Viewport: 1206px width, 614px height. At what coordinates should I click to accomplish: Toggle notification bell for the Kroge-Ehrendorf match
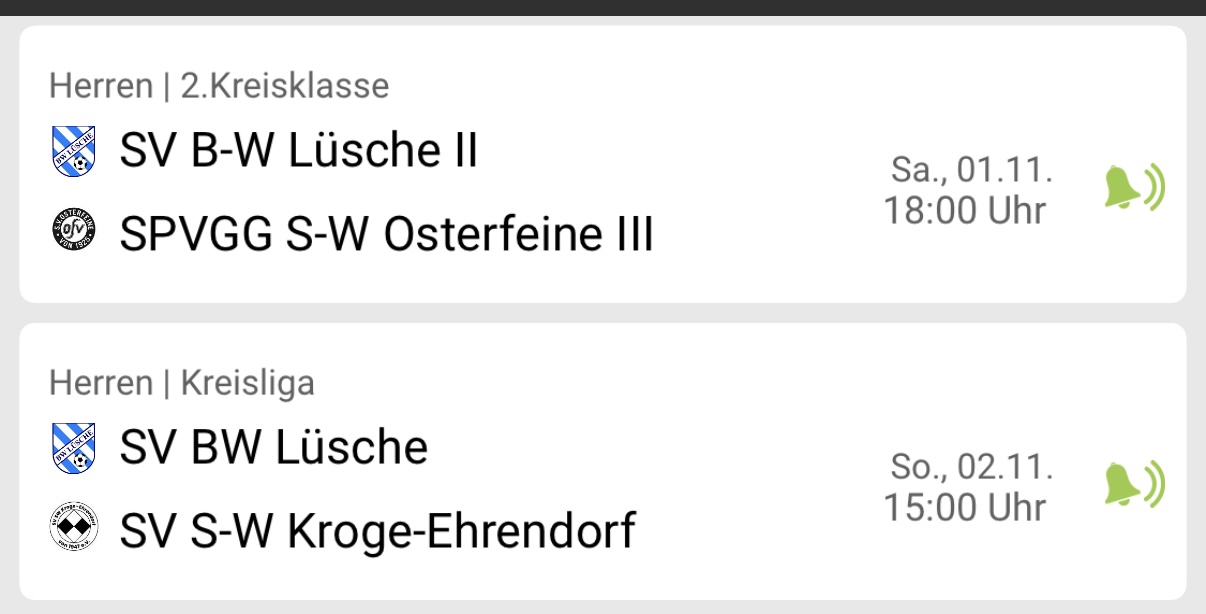pos(1134,484)
